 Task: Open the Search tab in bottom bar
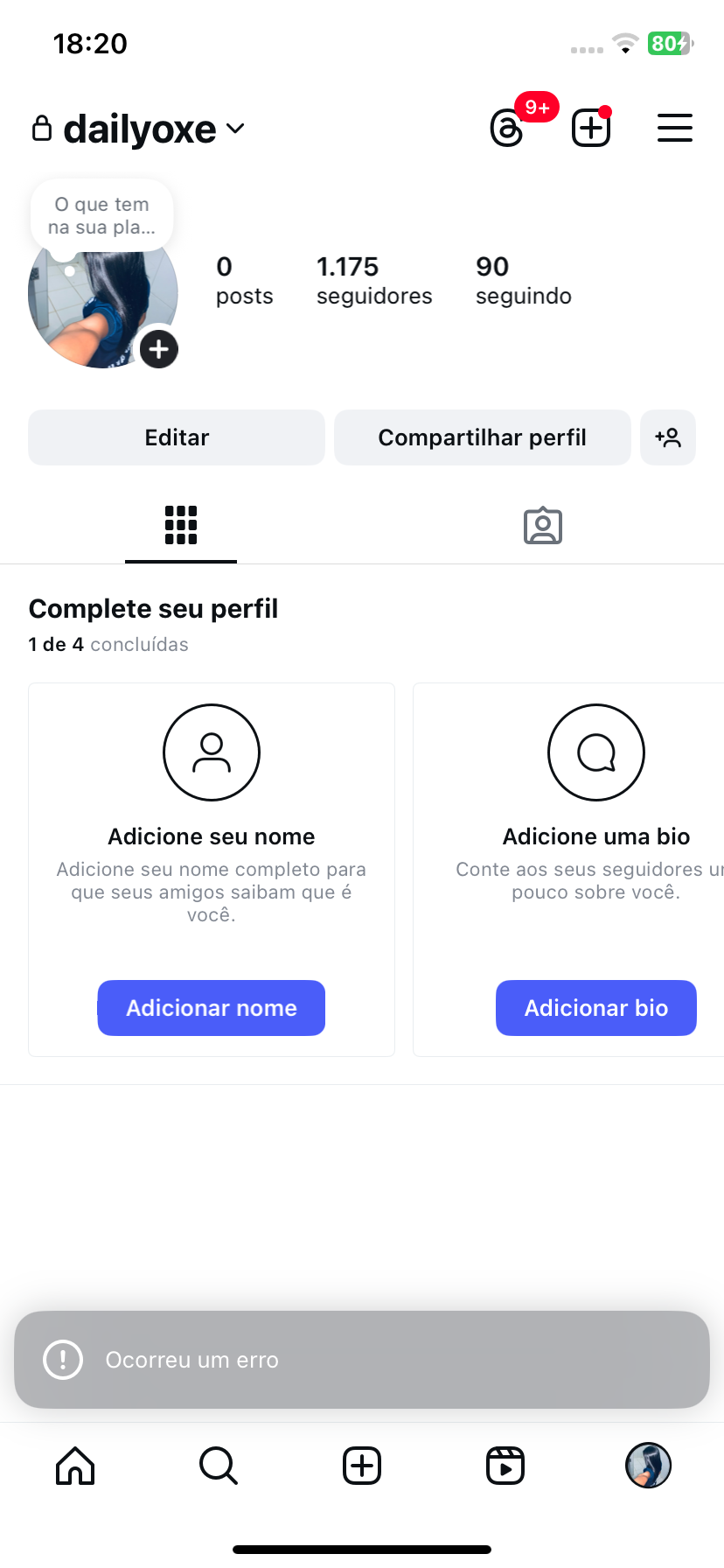(x=219, y=1466)
